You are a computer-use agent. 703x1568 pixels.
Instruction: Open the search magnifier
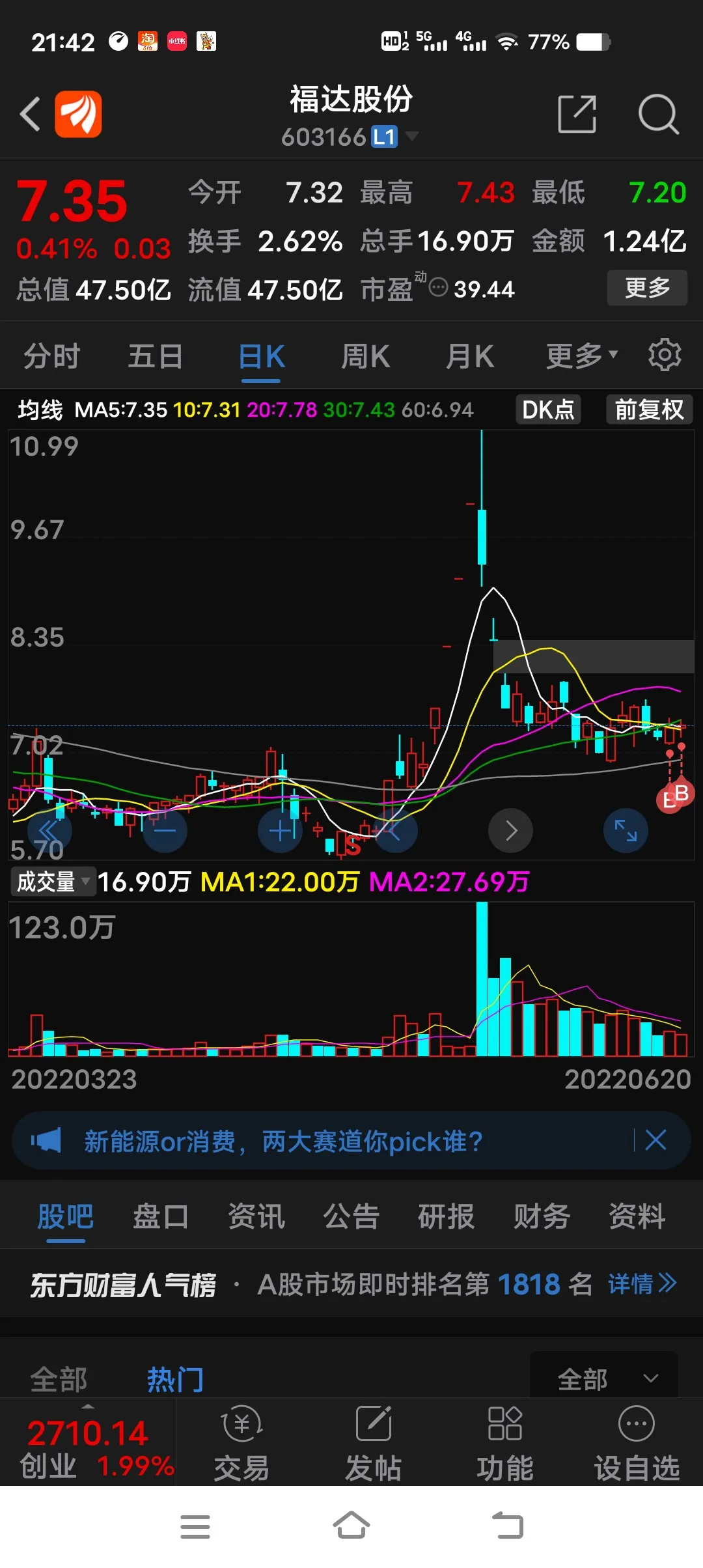pos(658,114)
